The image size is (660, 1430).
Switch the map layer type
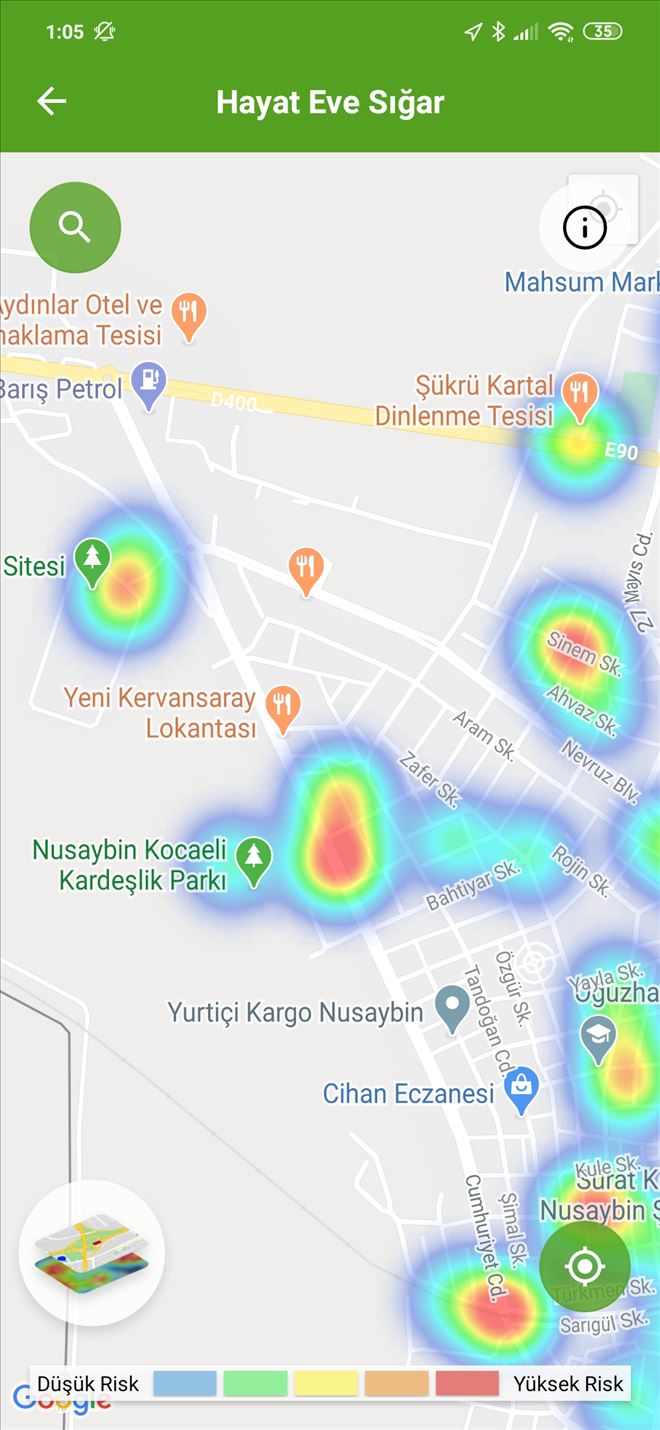point(92,1252)
